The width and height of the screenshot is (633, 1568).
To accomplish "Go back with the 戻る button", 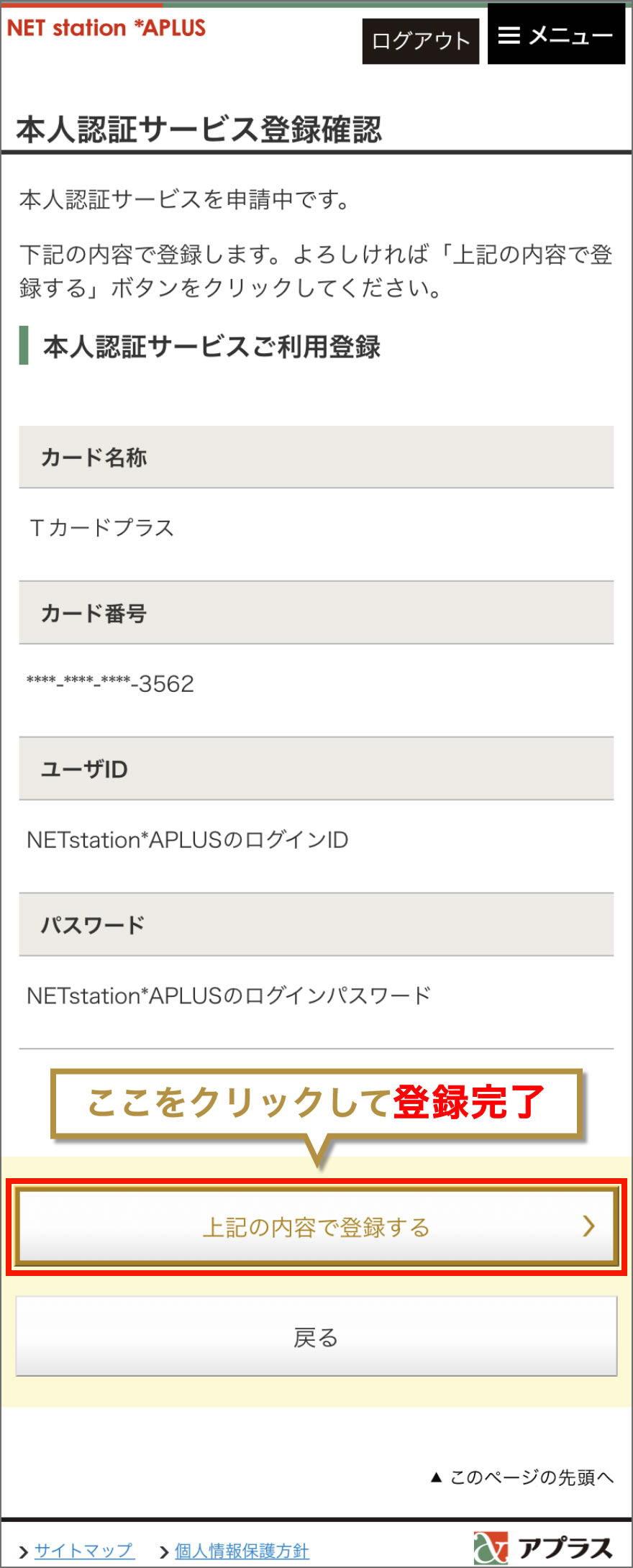I will (x=316, y=1337).
